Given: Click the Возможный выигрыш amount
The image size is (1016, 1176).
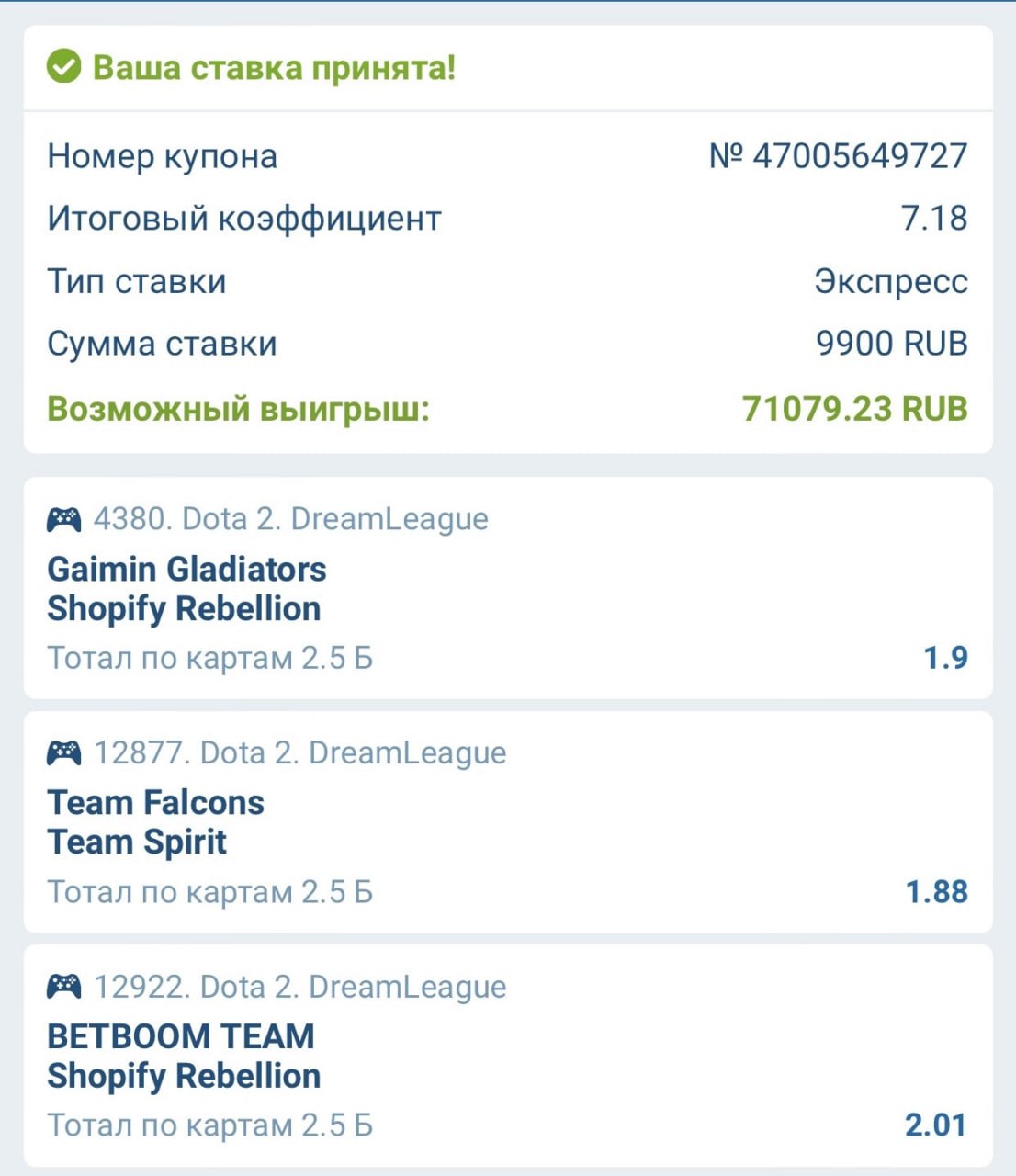Looking at the screenshot, I should (x=854, y=407).
